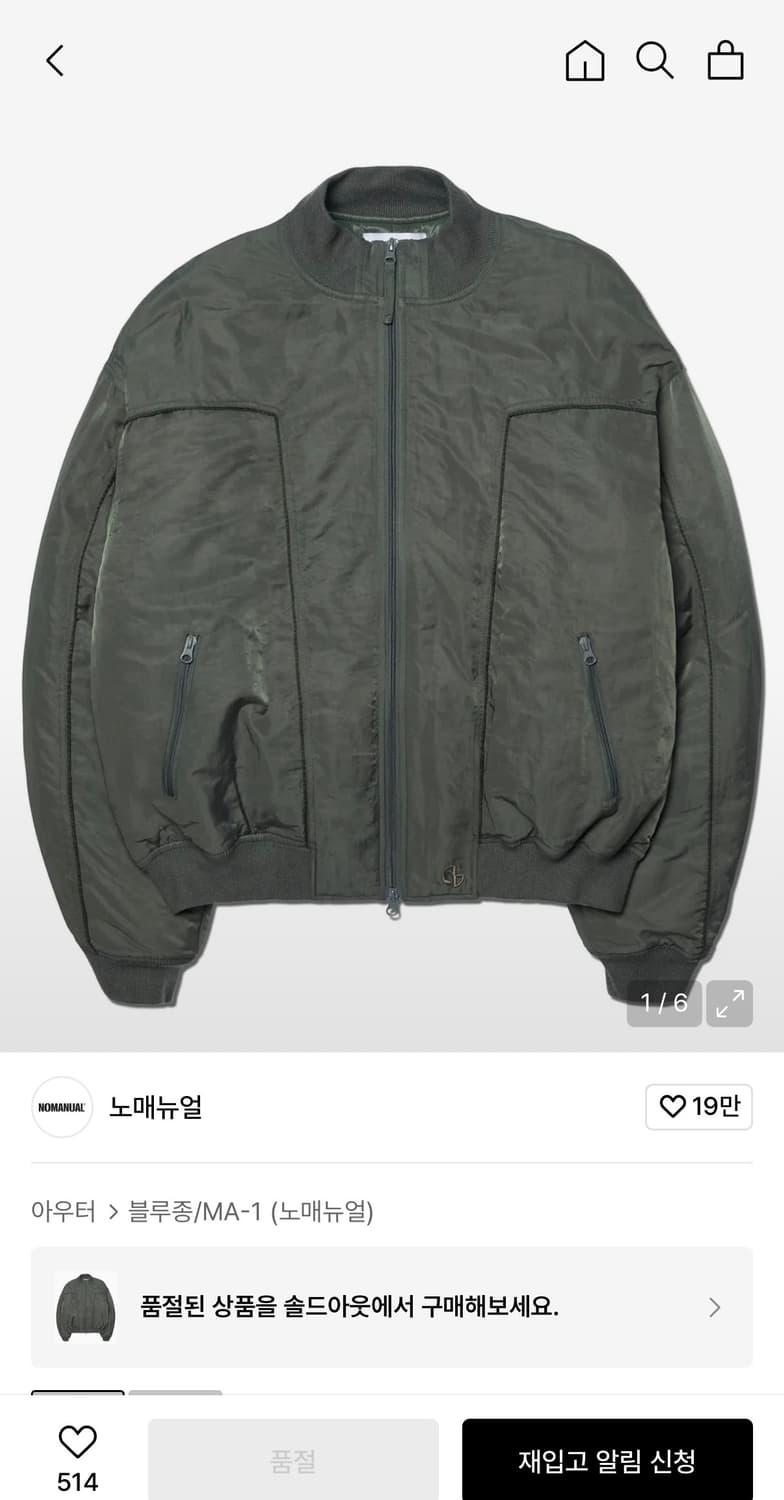Tap the grayed-out 품절 button
This screenshot has height=1500, width=784.
pos(291,1458)
